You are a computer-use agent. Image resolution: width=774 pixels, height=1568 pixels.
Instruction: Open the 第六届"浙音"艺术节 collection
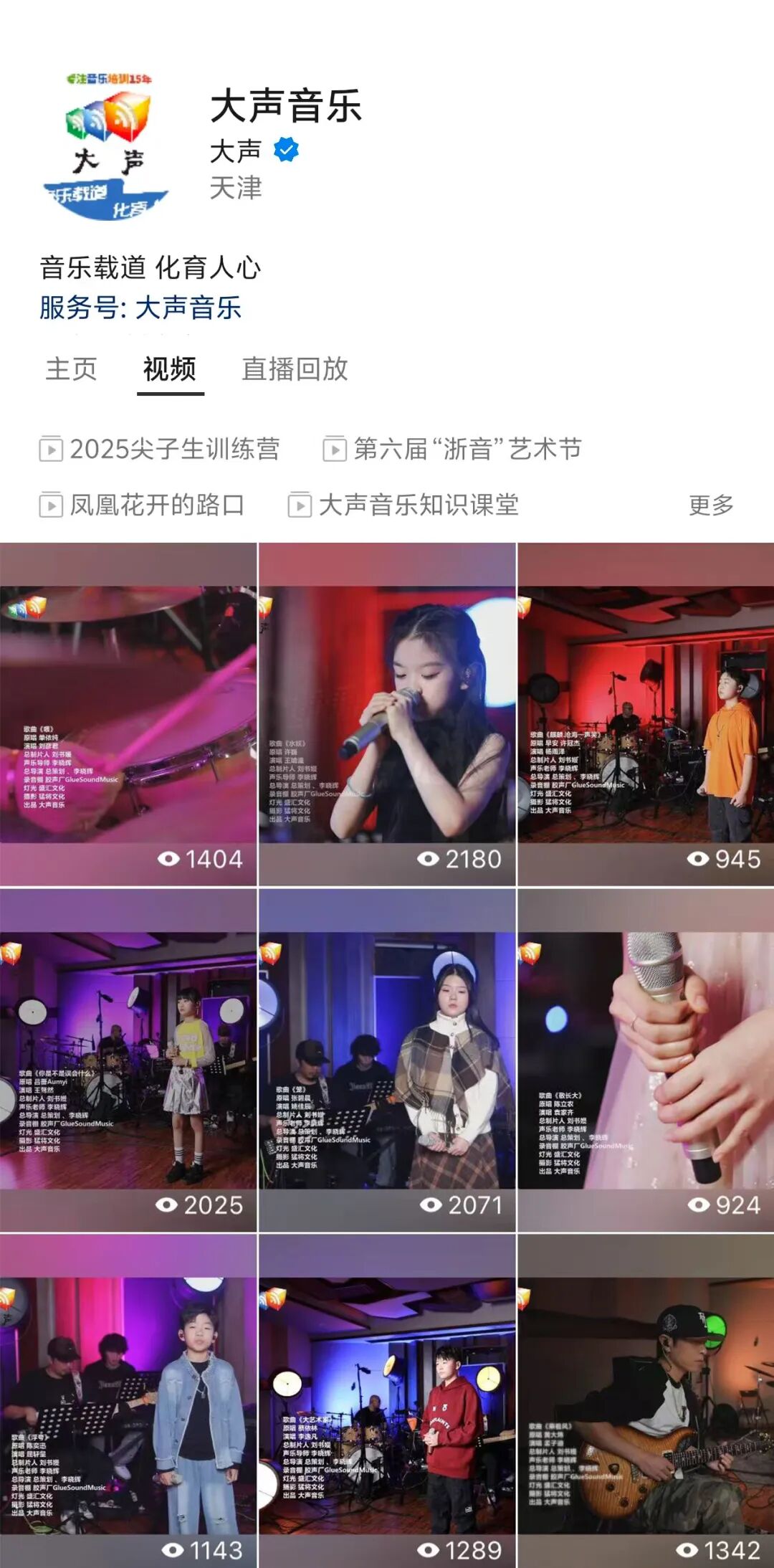click(452, 450)
